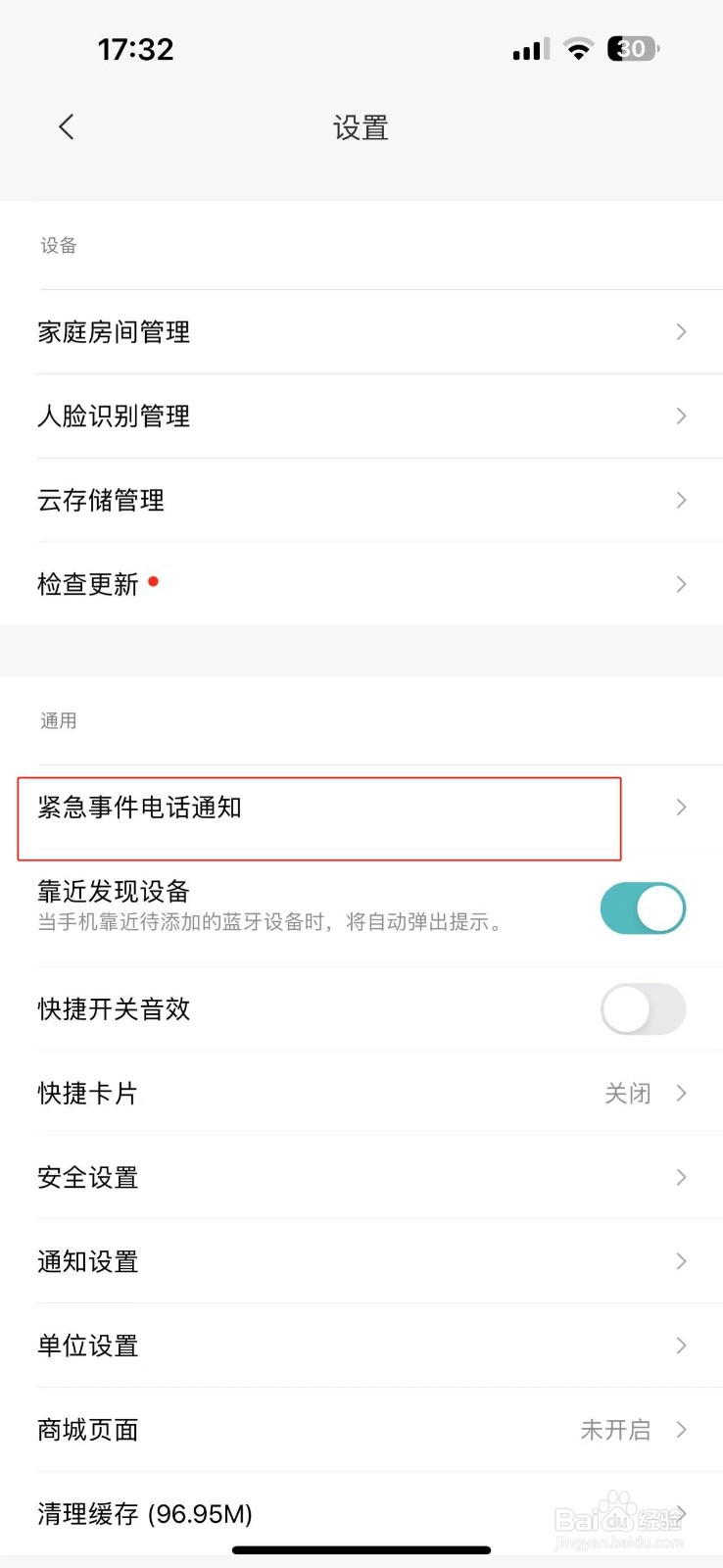Expand 紧急事件电话通知 via its chevron
This screenshot has width=723, height=1568.
(681, 808)
